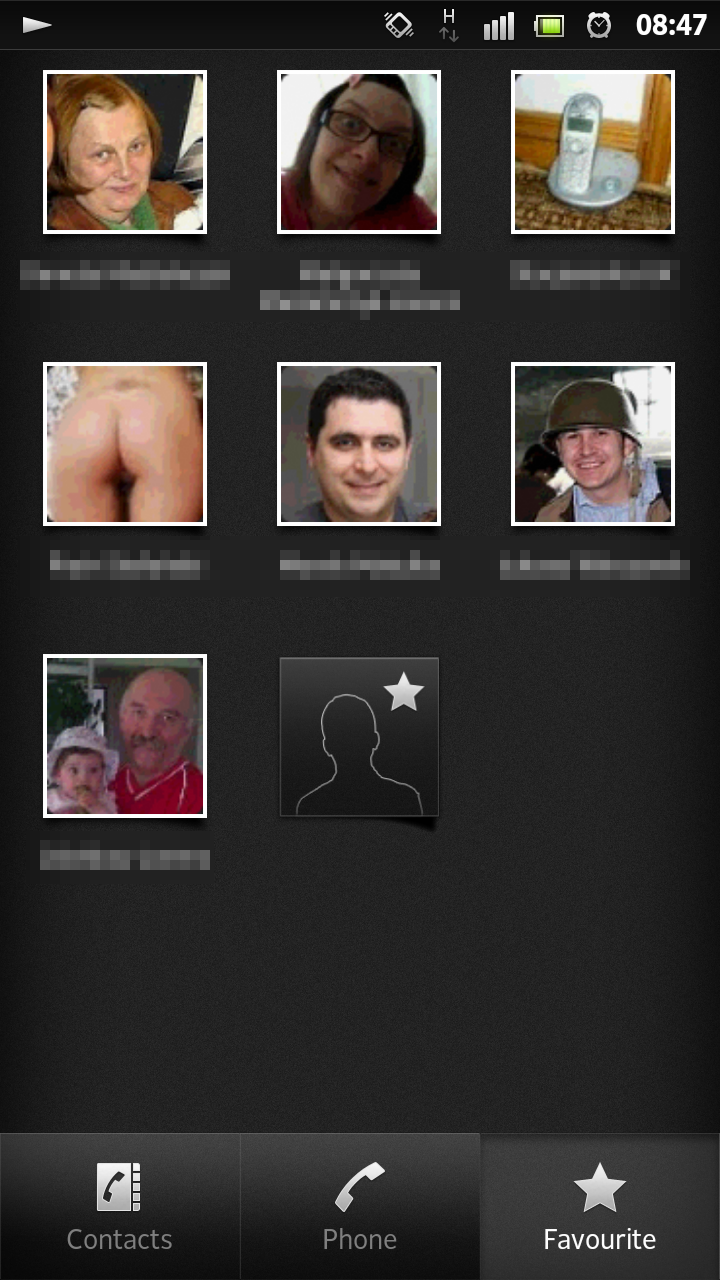720x1280 pixels.
Task: Open the favourite wearing a military helmet
Action: [x=593, y=444]
